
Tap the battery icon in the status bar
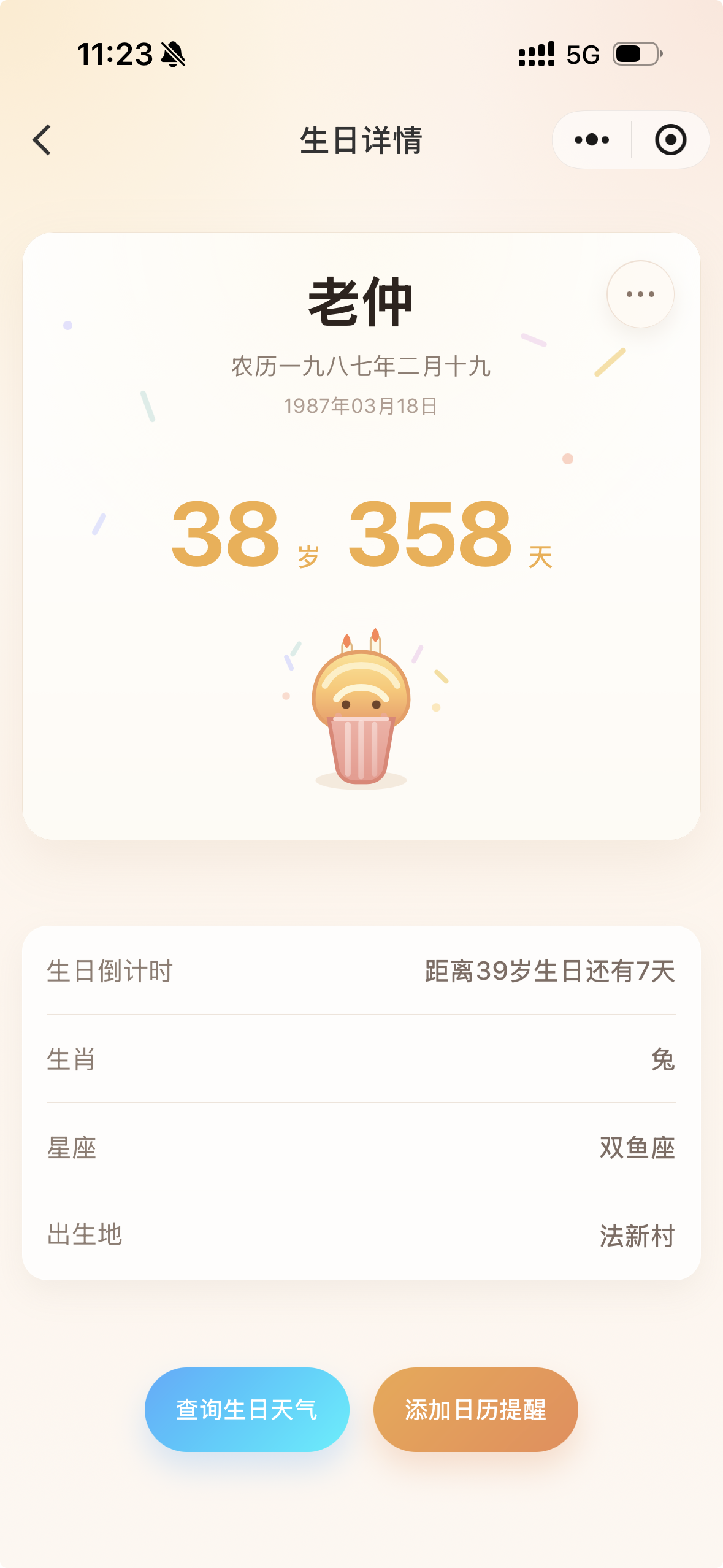pos(634,55)
